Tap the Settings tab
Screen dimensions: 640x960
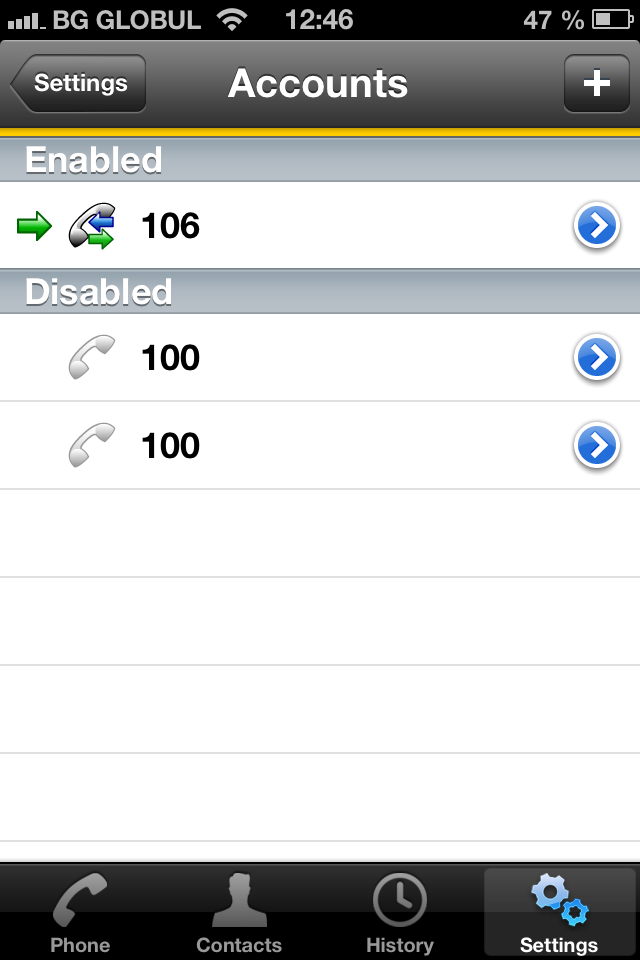pos(559,912)
